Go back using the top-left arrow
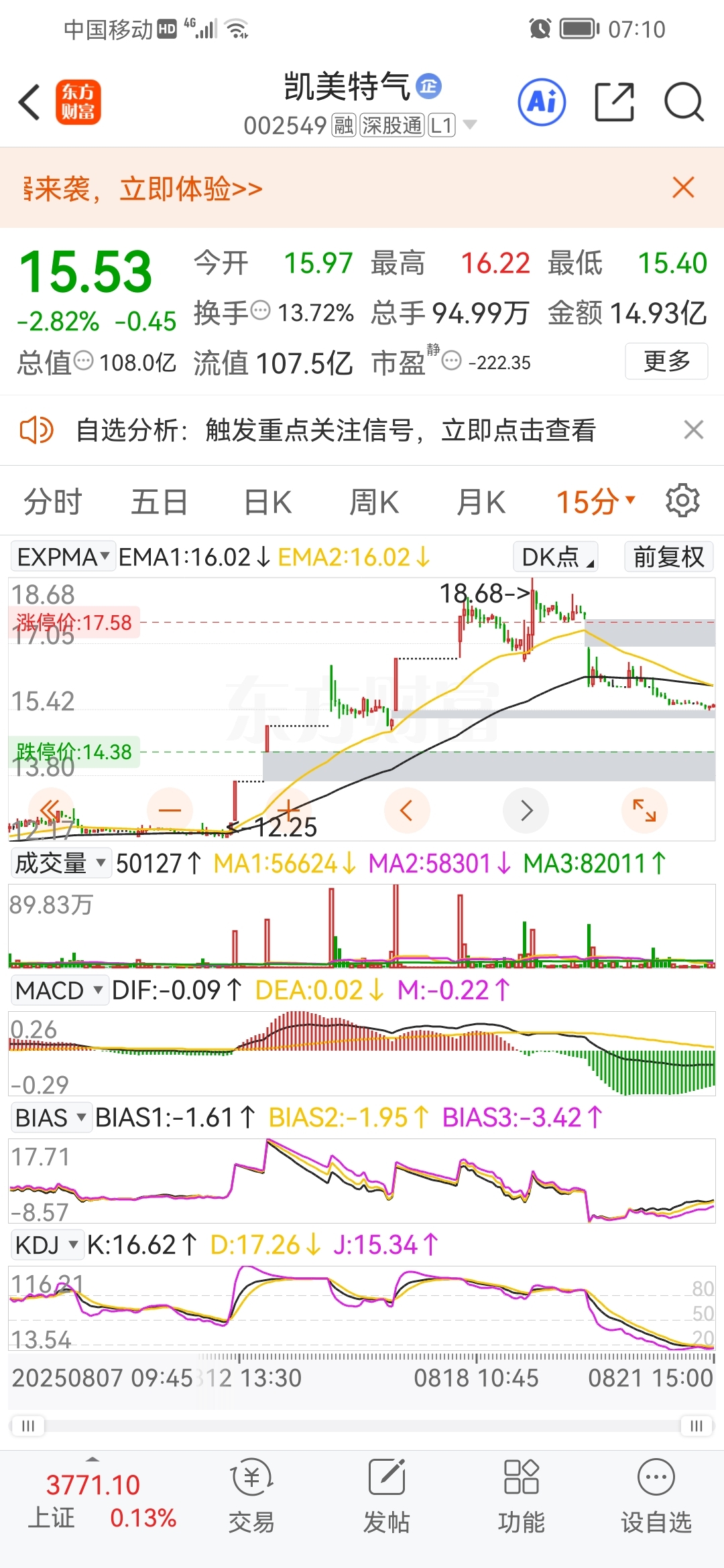Viewport: 724px width, 1568px height. [29, 103]
